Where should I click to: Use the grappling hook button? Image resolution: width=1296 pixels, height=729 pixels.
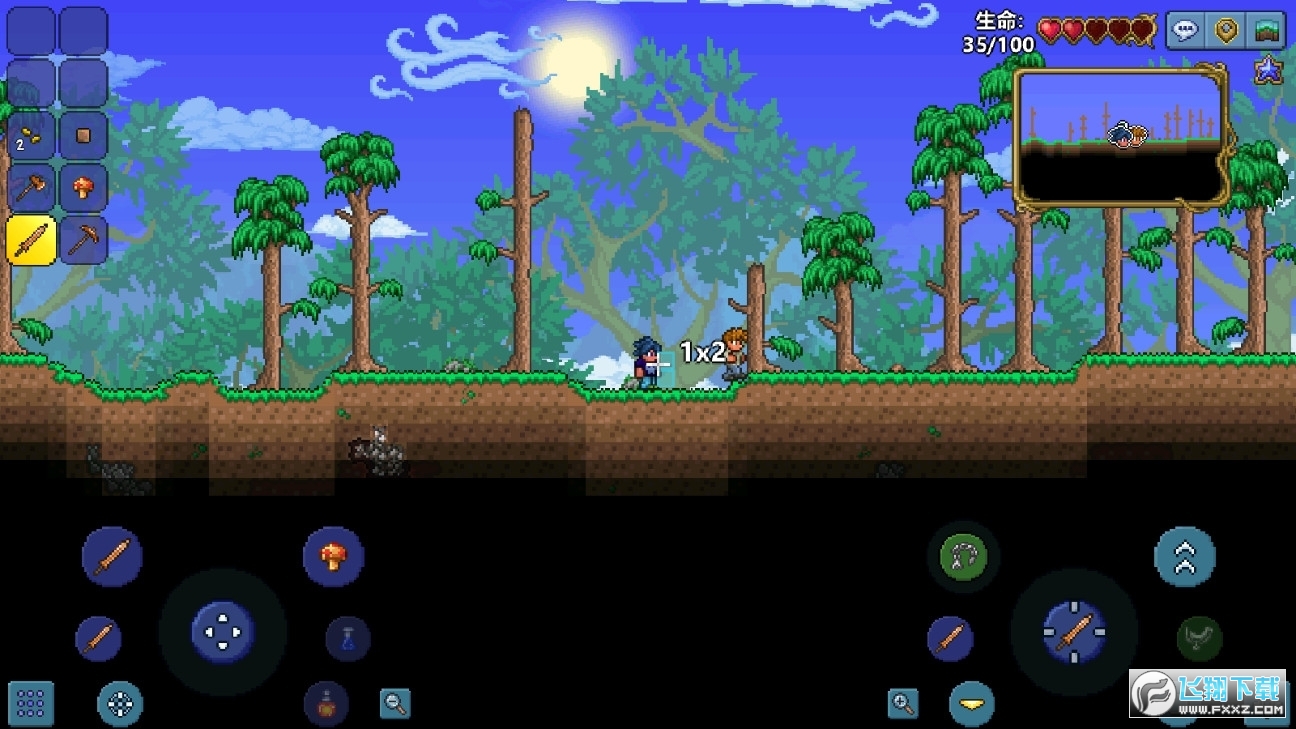point(963,557)
